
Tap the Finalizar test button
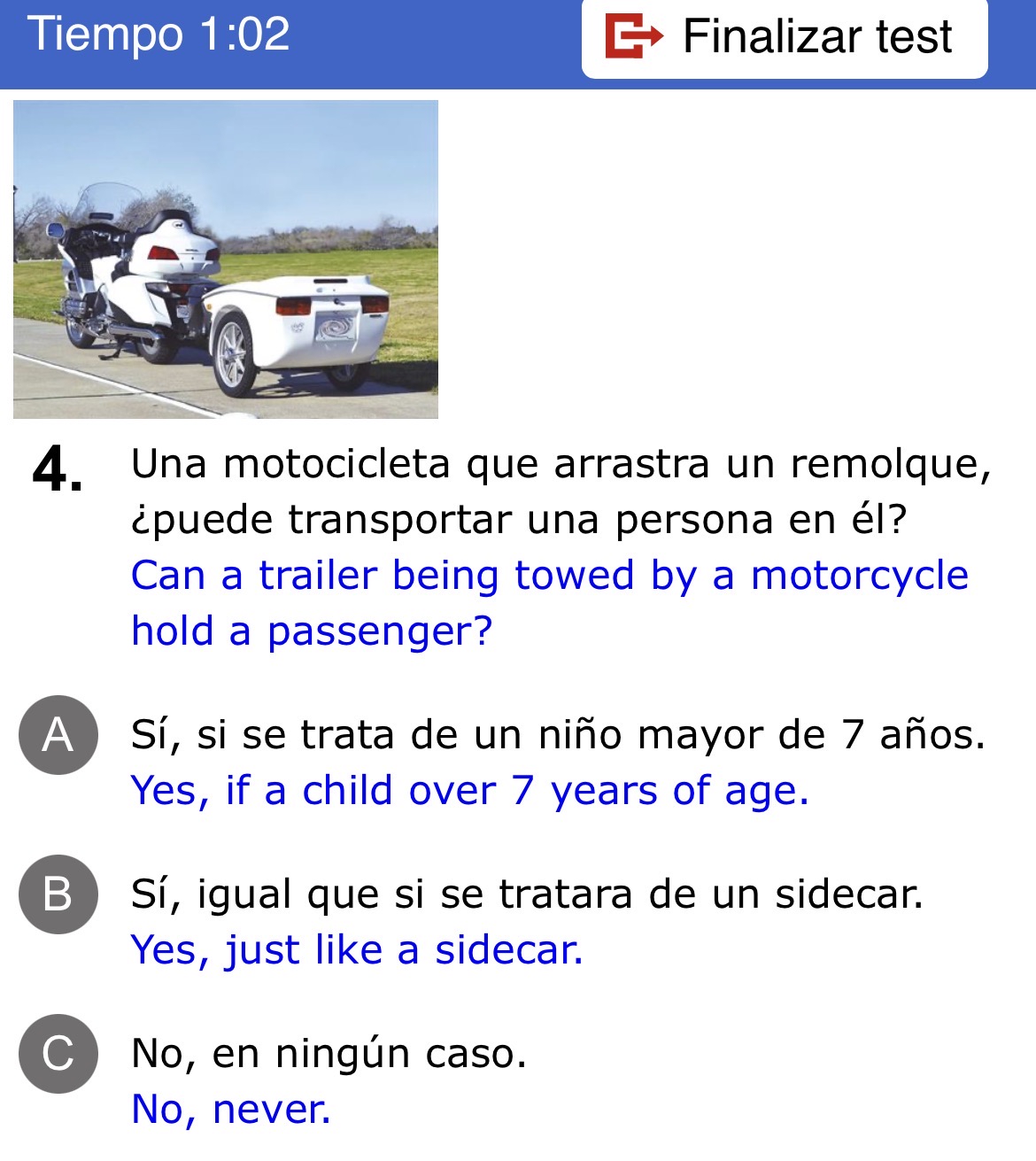pyautogui.click(x=785, y=38)
